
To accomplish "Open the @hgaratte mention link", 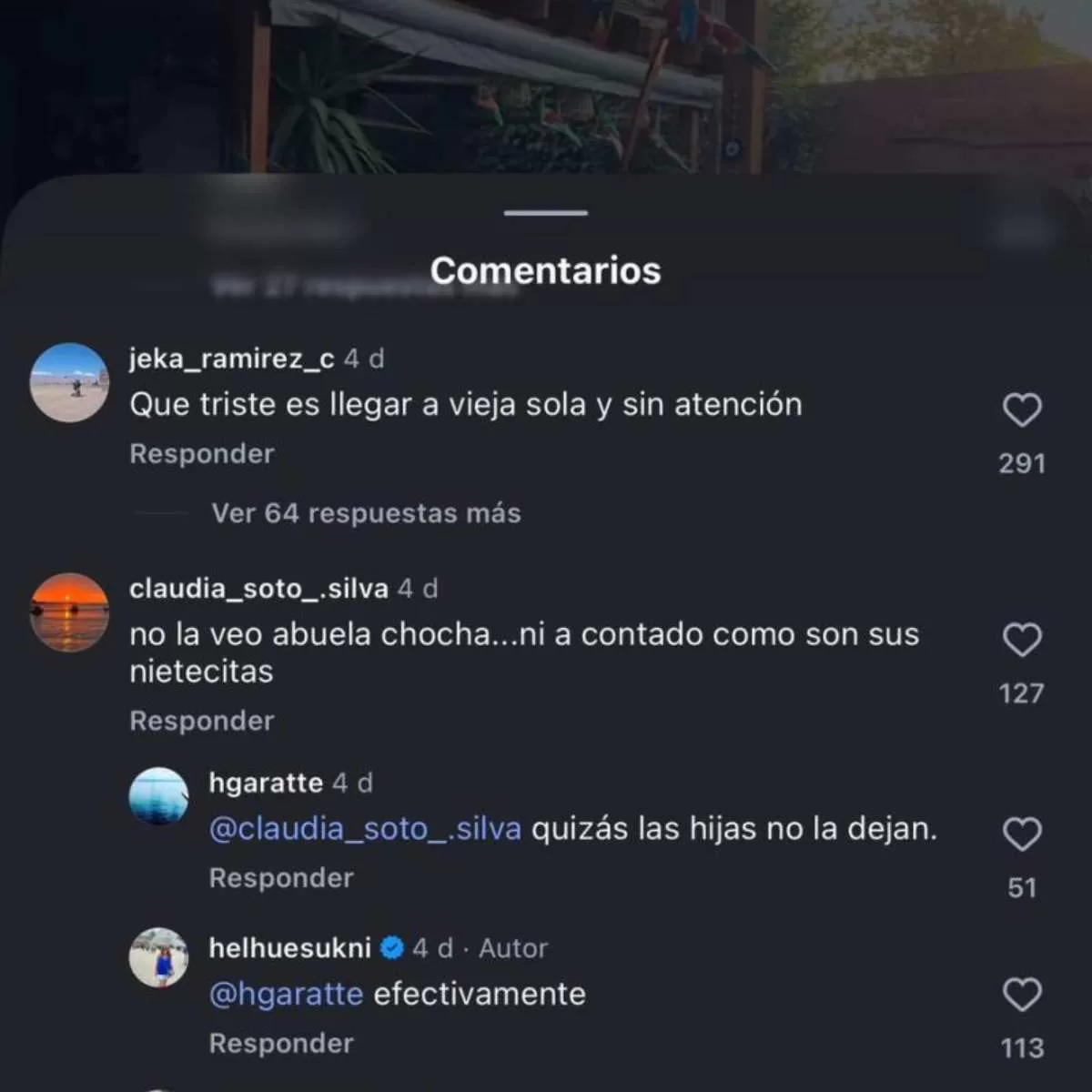I will 286,994.
